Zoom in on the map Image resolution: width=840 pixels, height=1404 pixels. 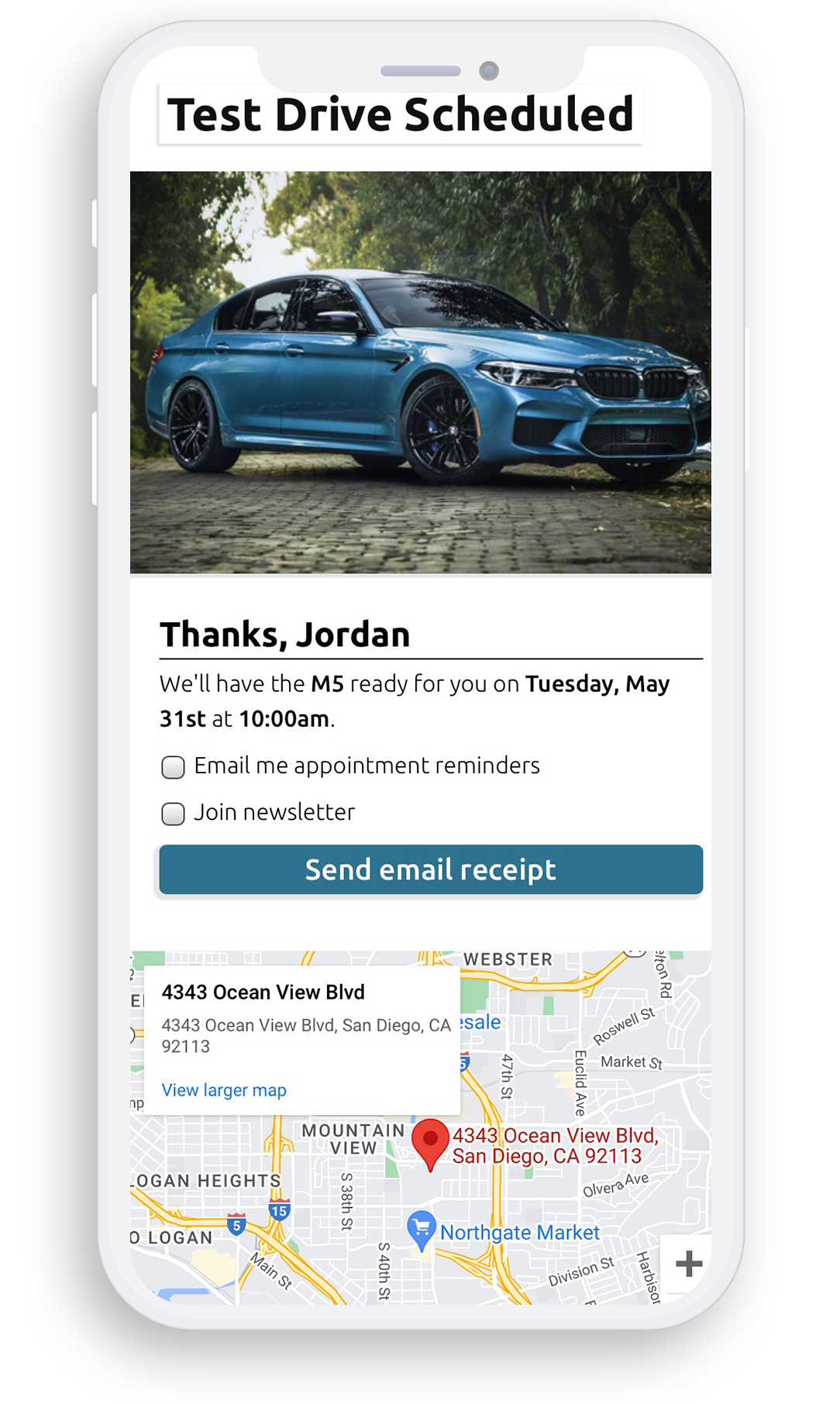click(x=688, y=1264)
